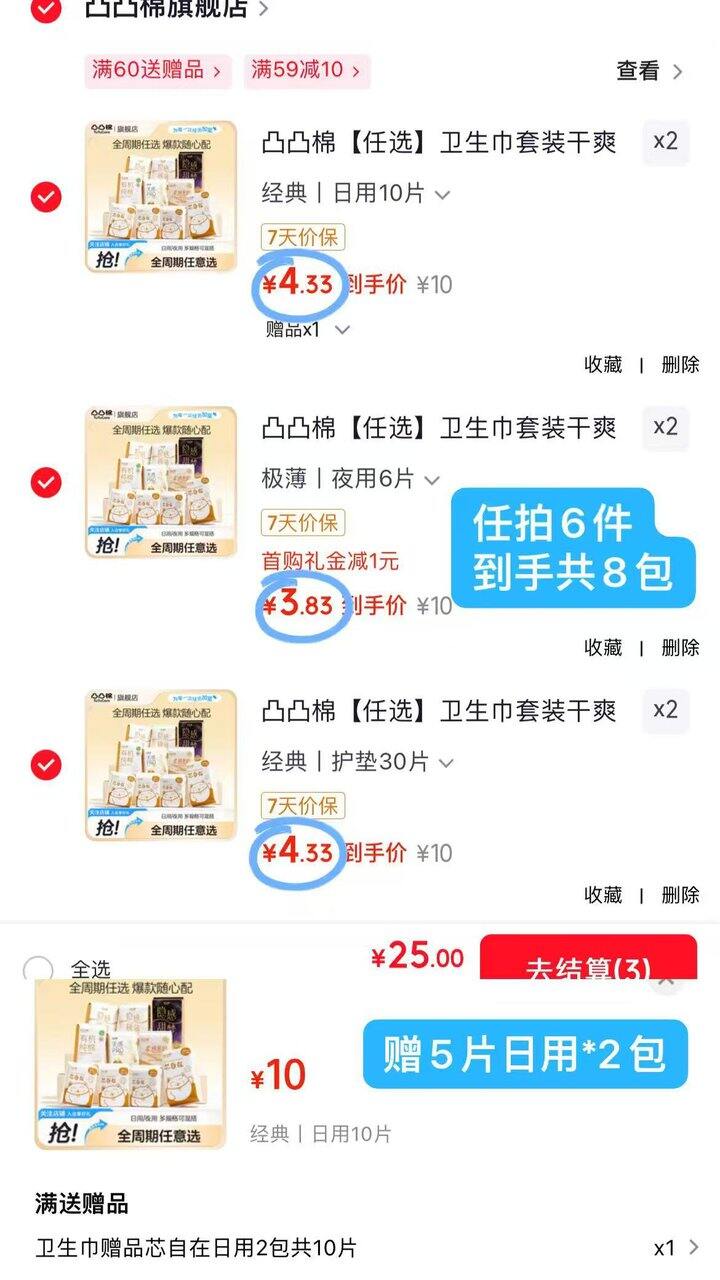Viewport: 720px width, 1280px height.
Task: Delete the 经典 日用10片 item
Action: click(x=680, y=365)
